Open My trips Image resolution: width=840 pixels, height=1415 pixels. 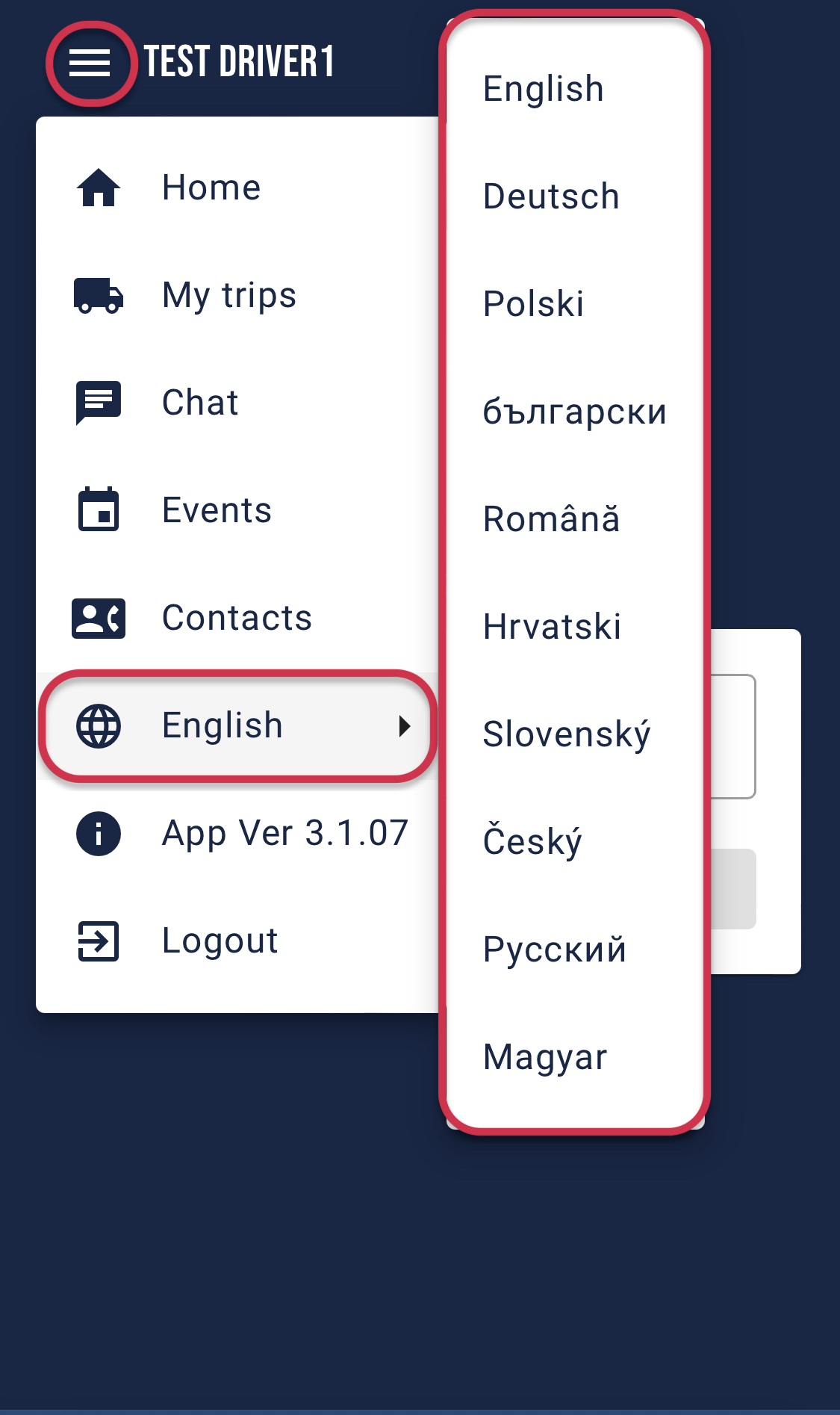coord(228,295)
